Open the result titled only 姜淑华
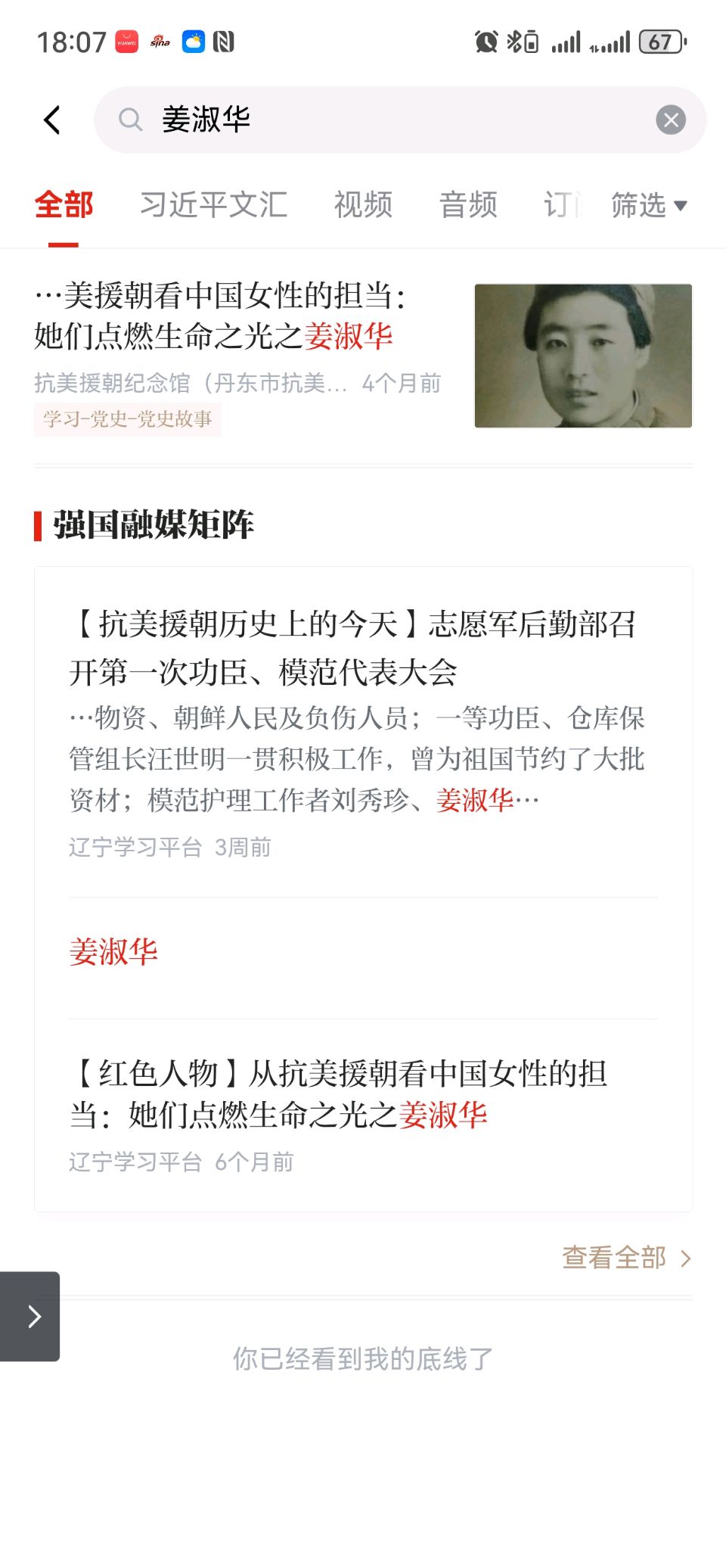The image size is (726, 1568). [113, 952]
